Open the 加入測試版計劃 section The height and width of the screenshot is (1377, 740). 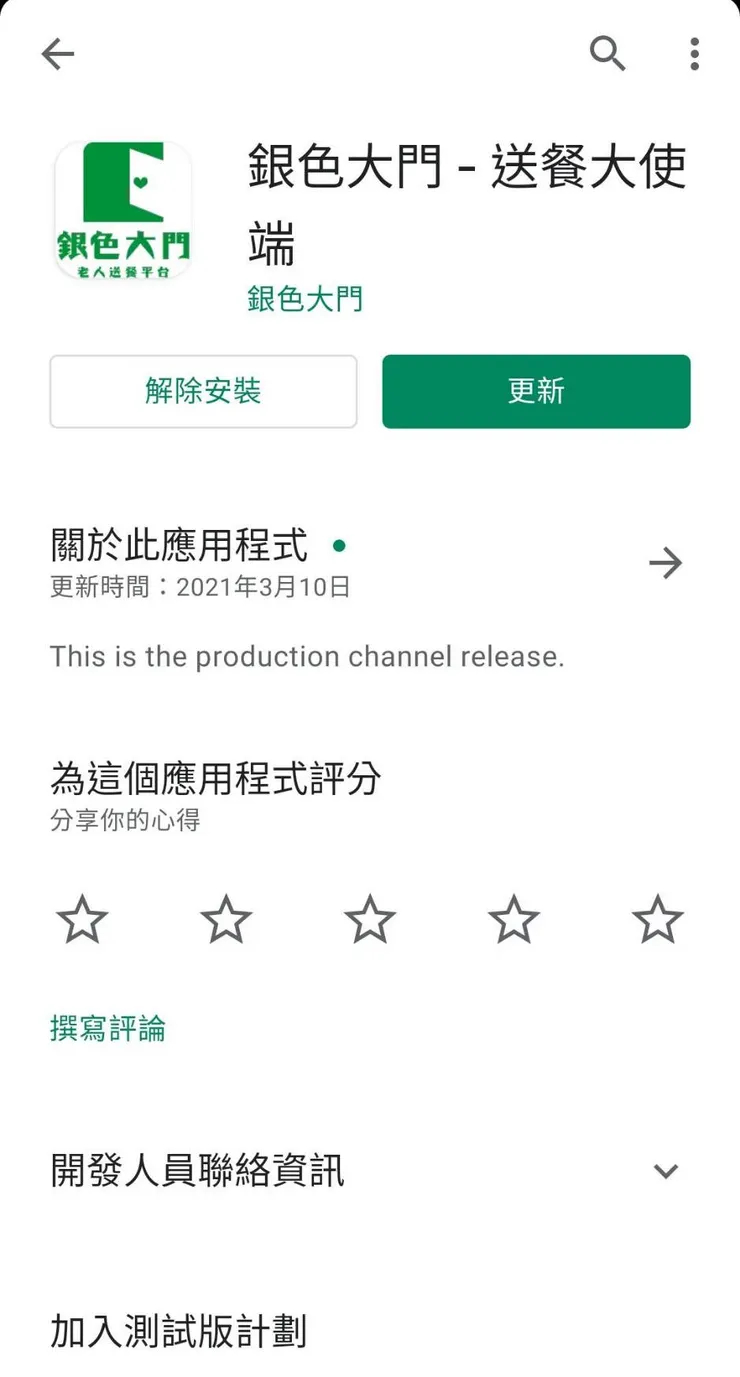[x=179, y=1332]
